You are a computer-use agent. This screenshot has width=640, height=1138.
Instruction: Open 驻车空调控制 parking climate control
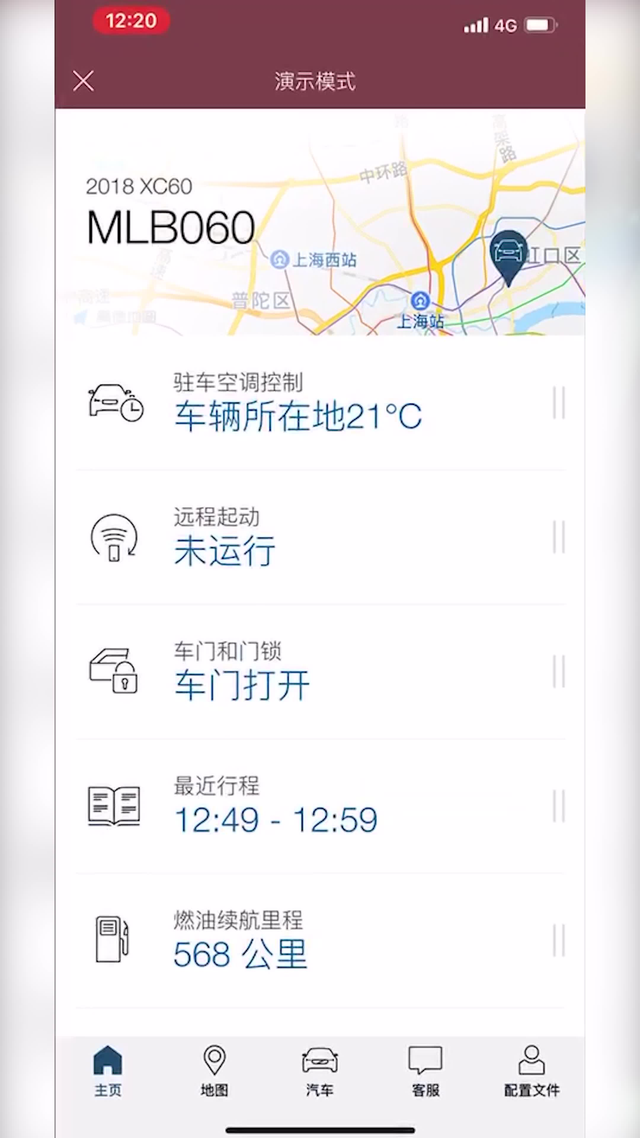(x=320, y=403)
